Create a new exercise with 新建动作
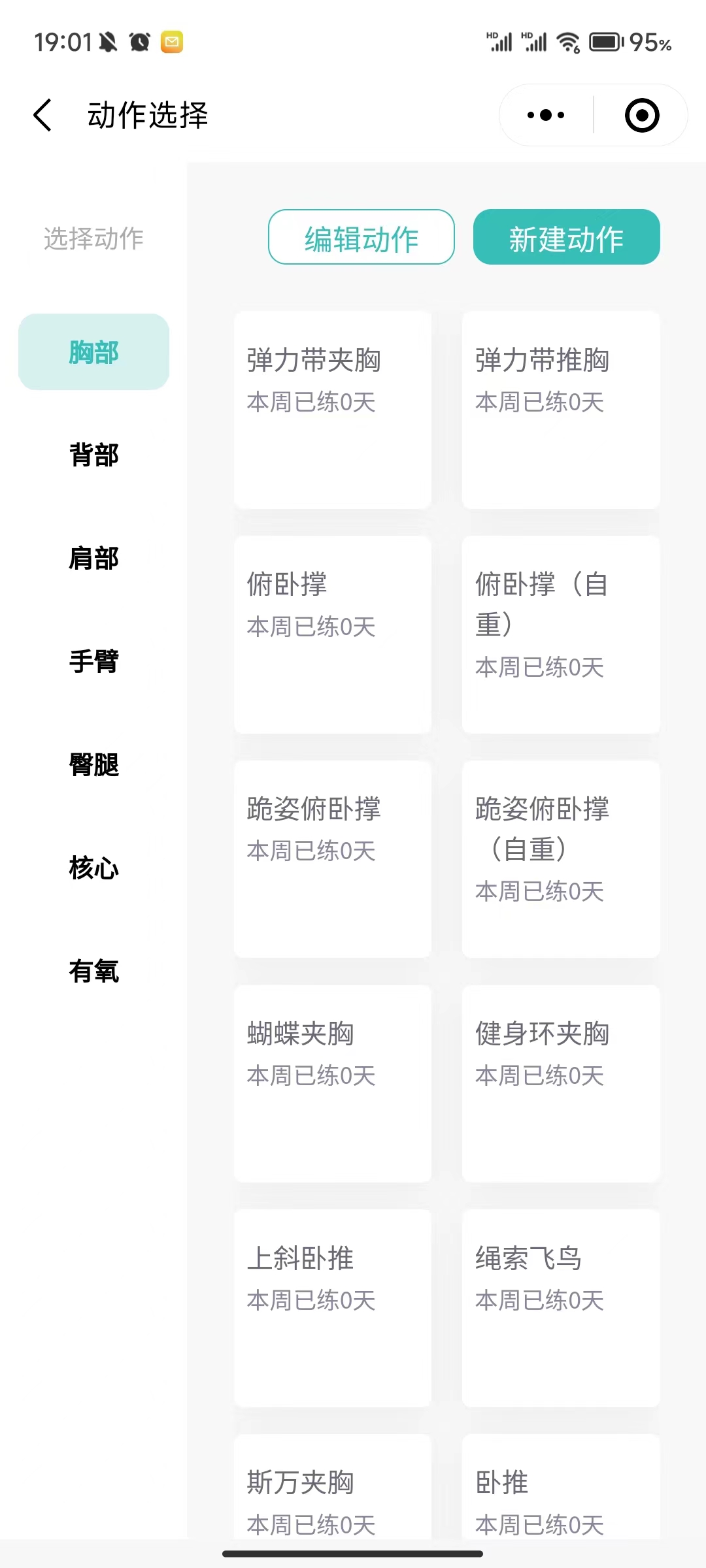The image size is (706, 1568). 566,237
